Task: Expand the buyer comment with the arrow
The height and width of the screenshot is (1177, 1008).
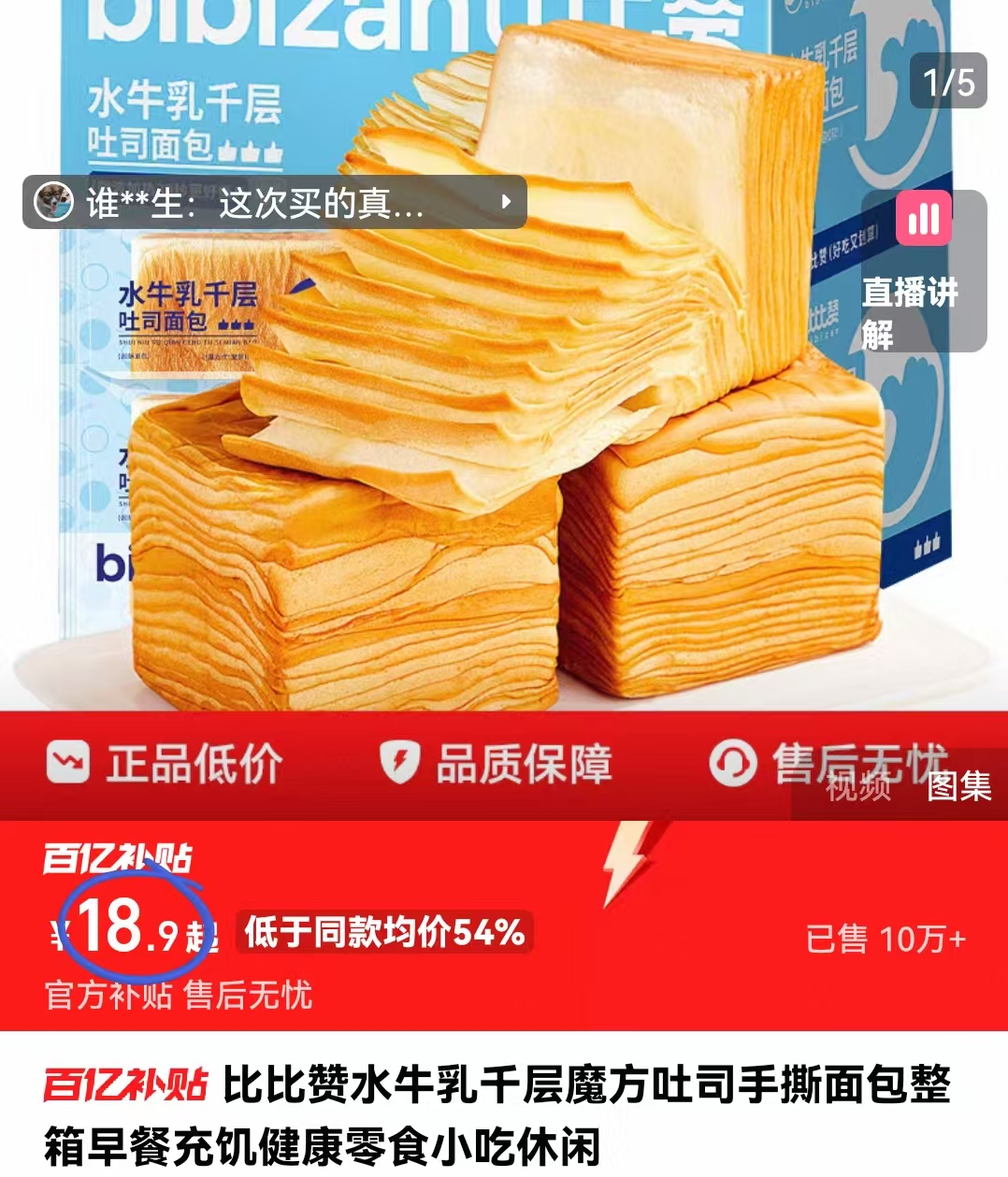Action: pyautogui.click(x=504, y=200)
